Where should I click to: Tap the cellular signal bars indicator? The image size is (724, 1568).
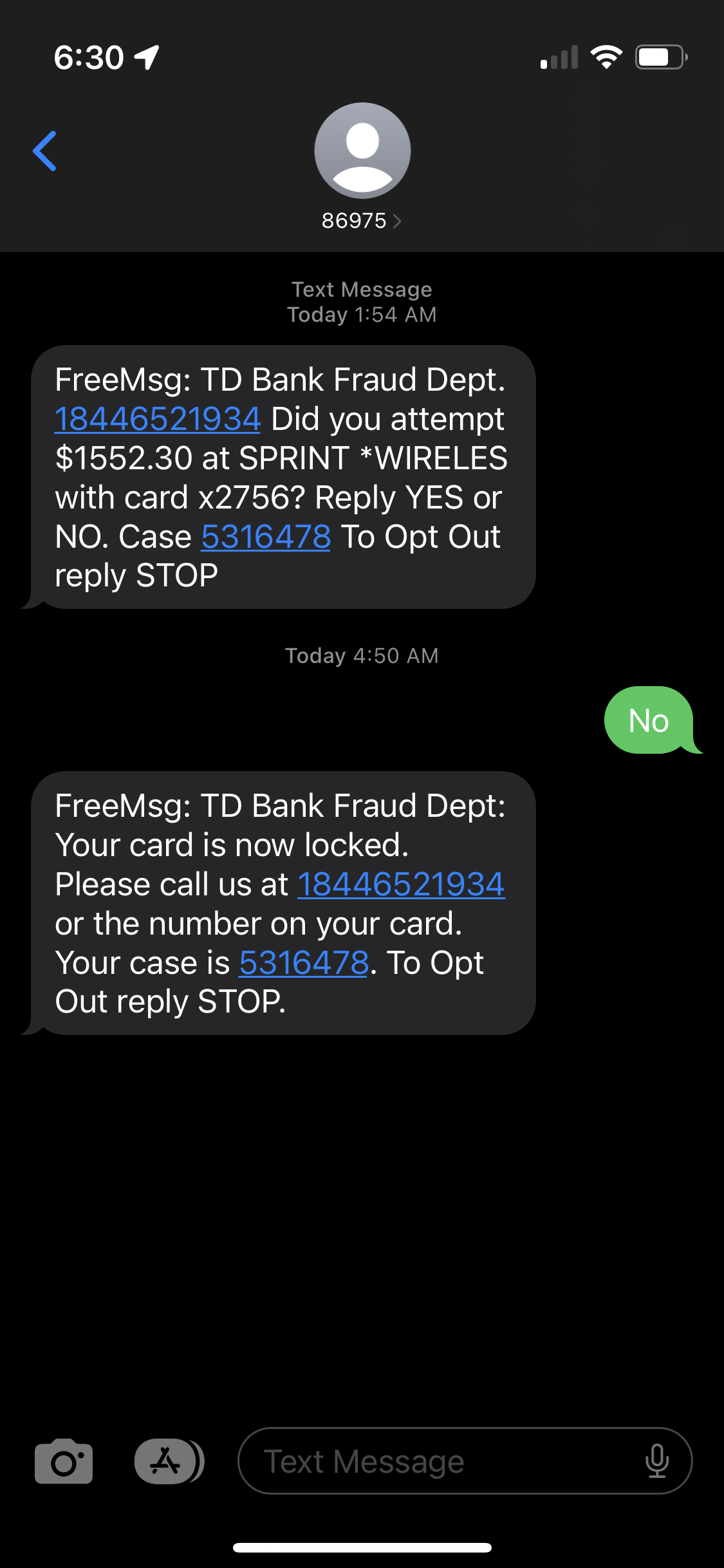pyautogui.click(x=557, y=58)
